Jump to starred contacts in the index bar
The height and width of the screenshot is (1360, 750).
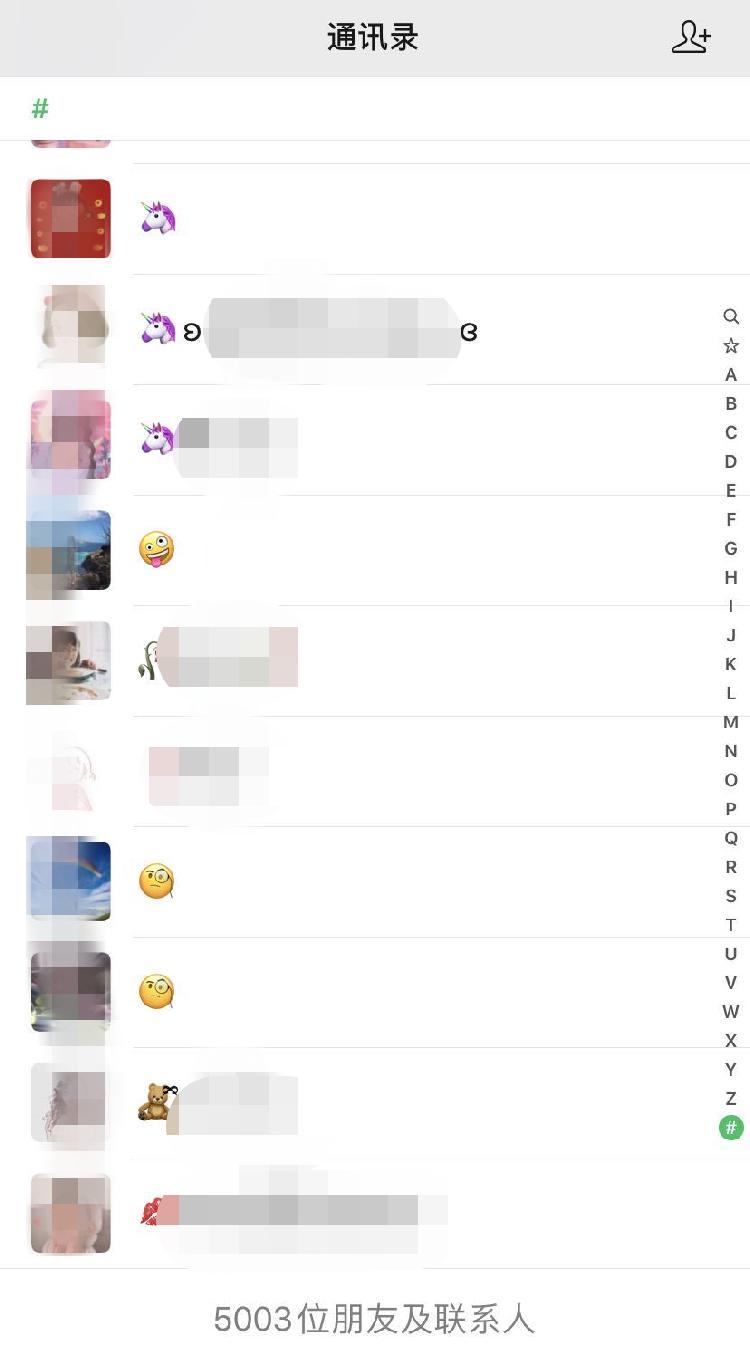point(731,345)
